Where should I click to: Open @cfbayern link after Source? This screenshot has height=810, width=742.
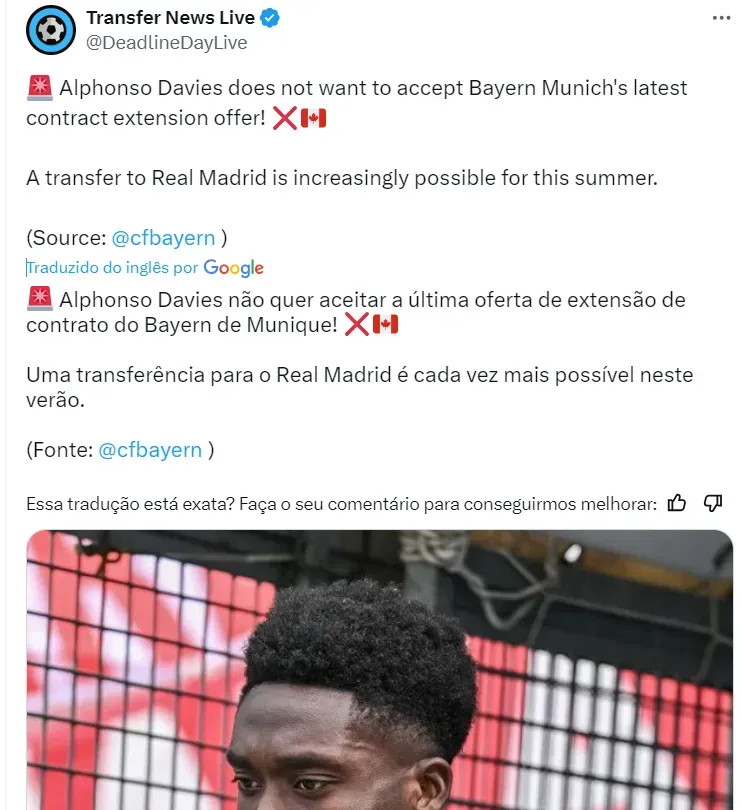coord(163,238)
